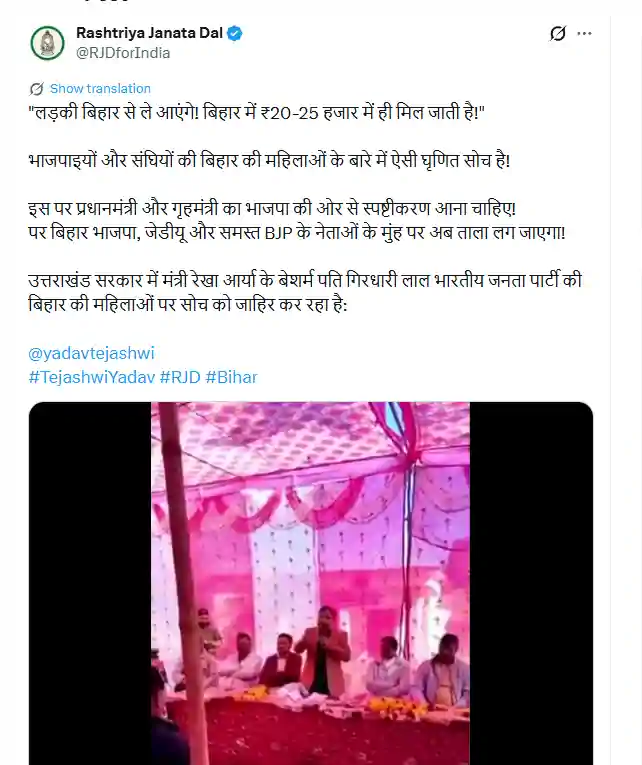This screenshot has height=765, width=642.
Task: Open the #TejashwiYadav hashtag
Action: [x=91, y=378]
